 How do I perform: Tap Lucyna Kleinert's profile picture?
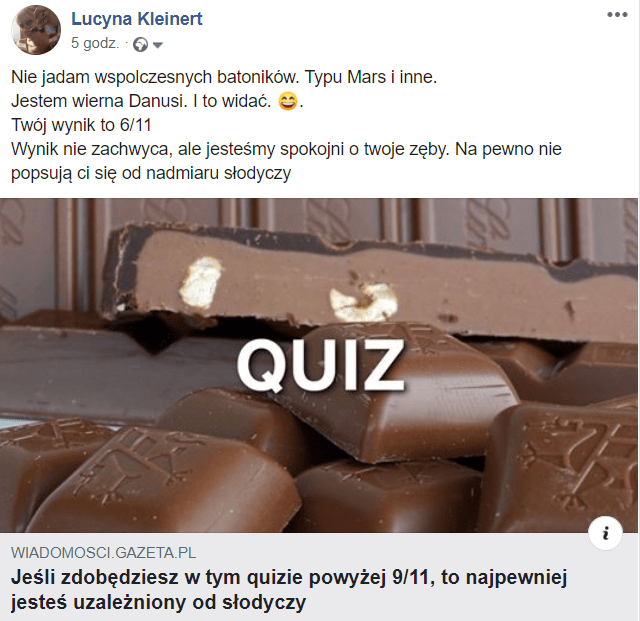click(35, 30)
